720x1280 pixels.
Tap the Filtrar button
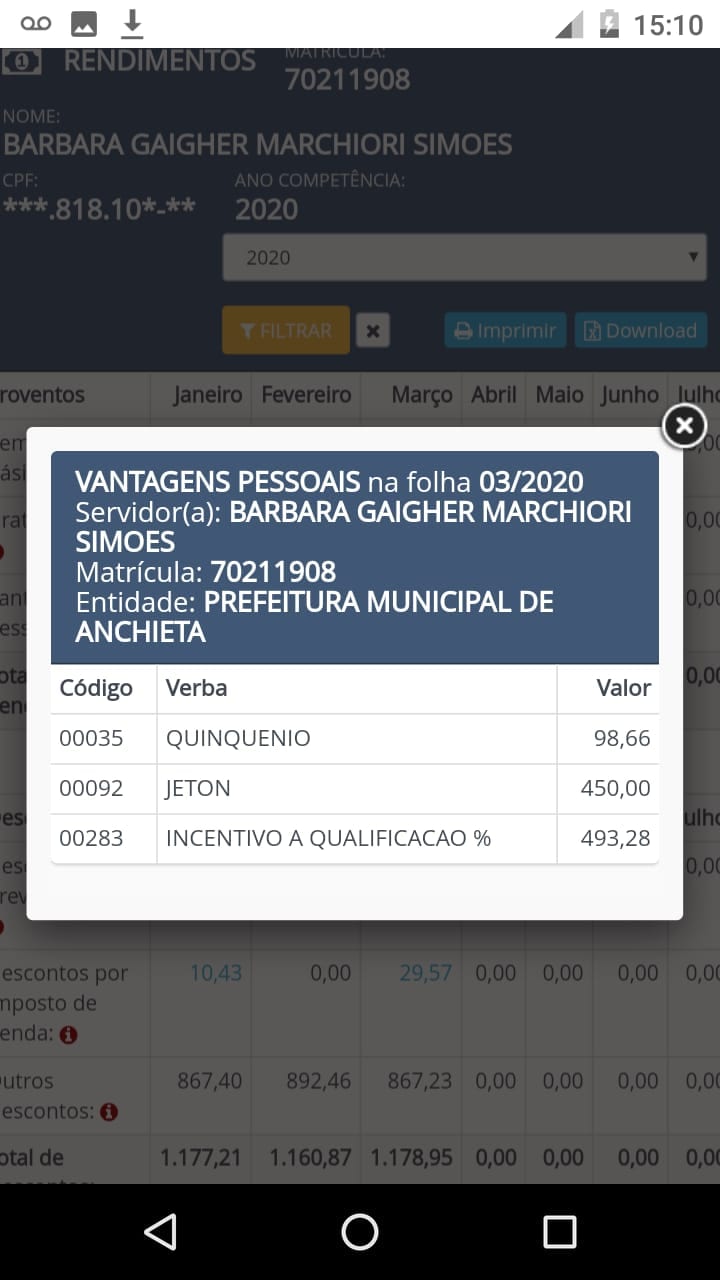286,330
